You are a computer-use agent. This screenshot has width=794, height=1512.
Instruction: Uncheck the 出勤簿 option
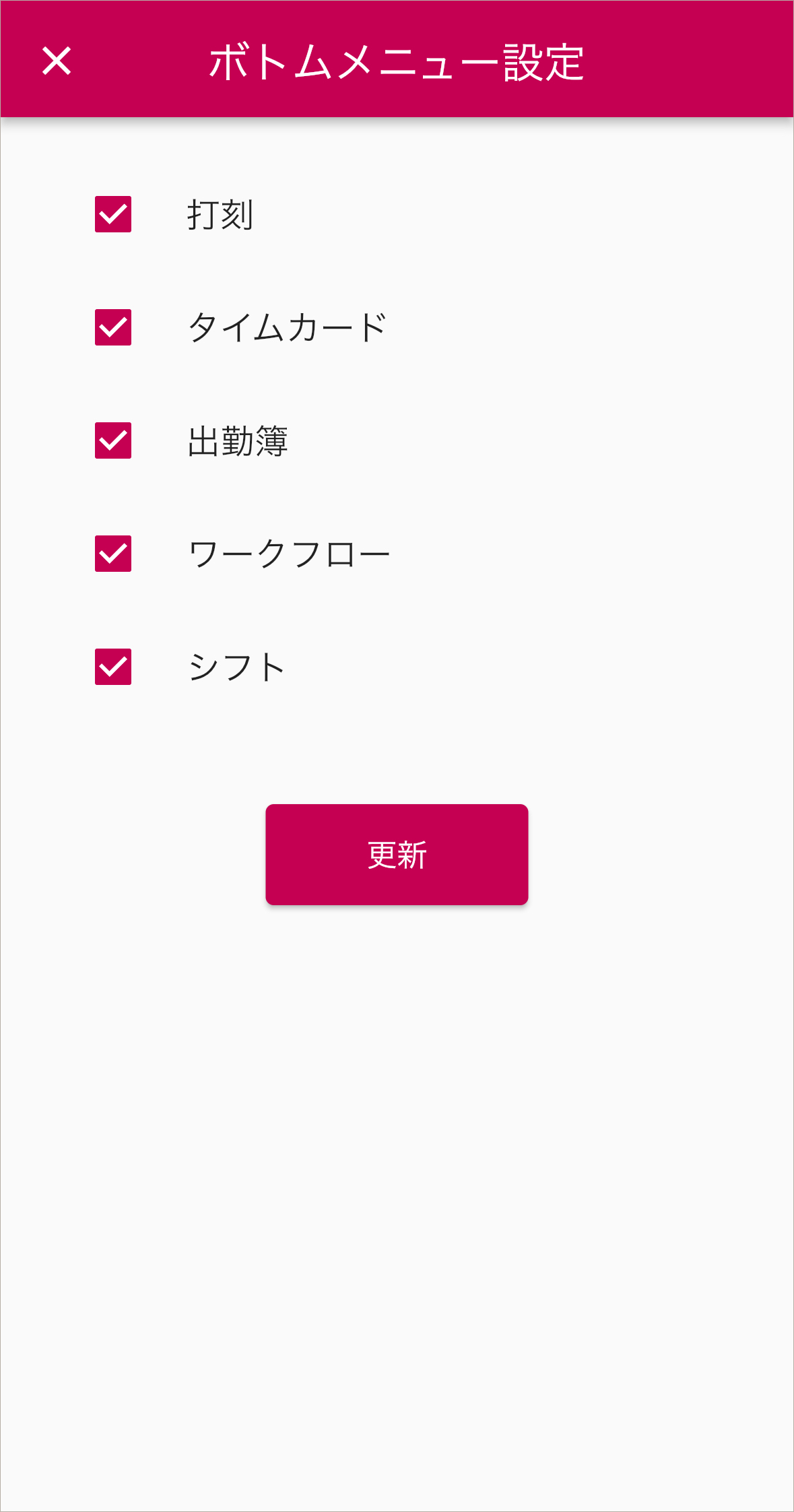113,441
